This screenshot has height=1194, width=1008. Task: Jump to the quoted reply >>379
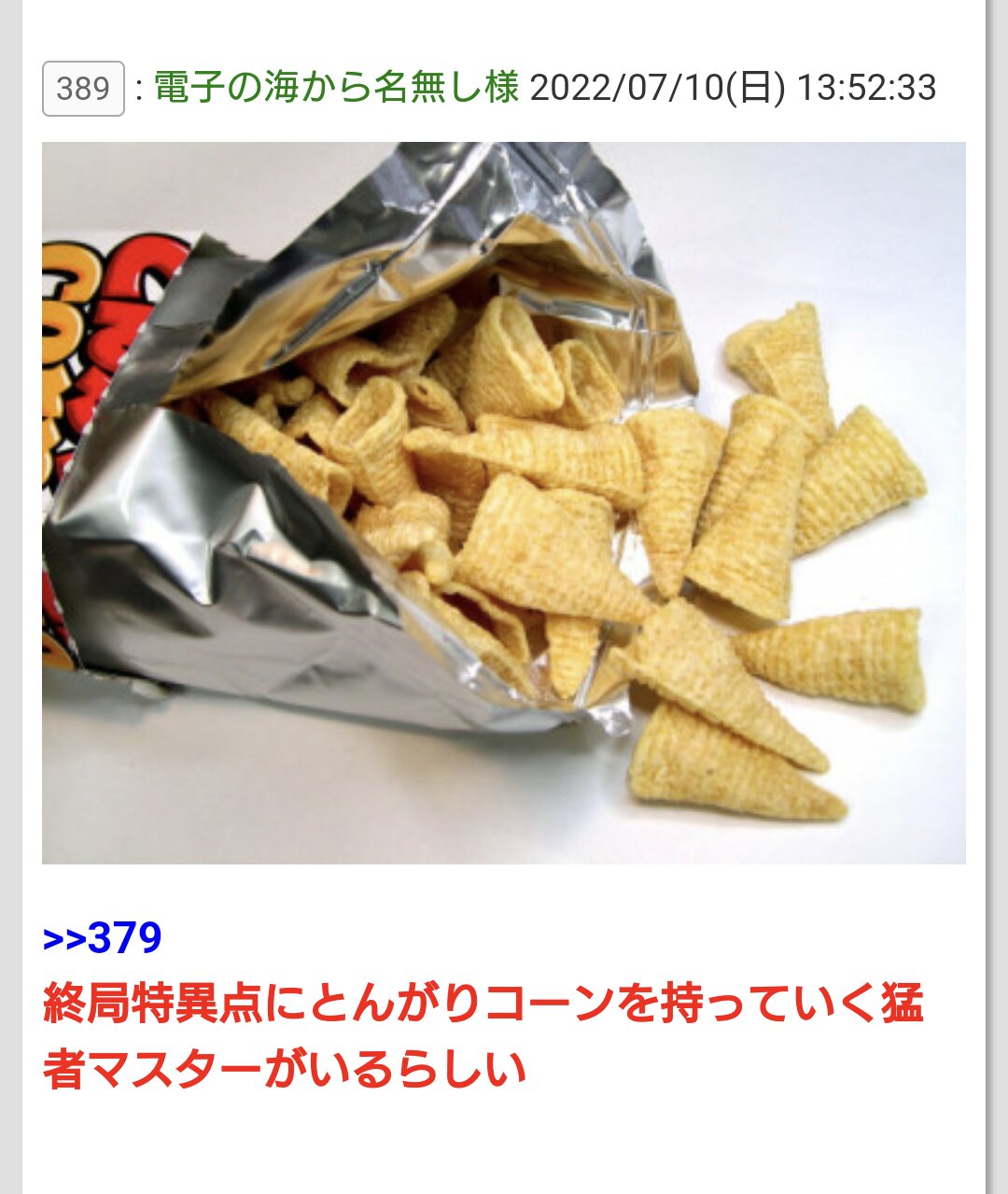click(x=103, y=938)
